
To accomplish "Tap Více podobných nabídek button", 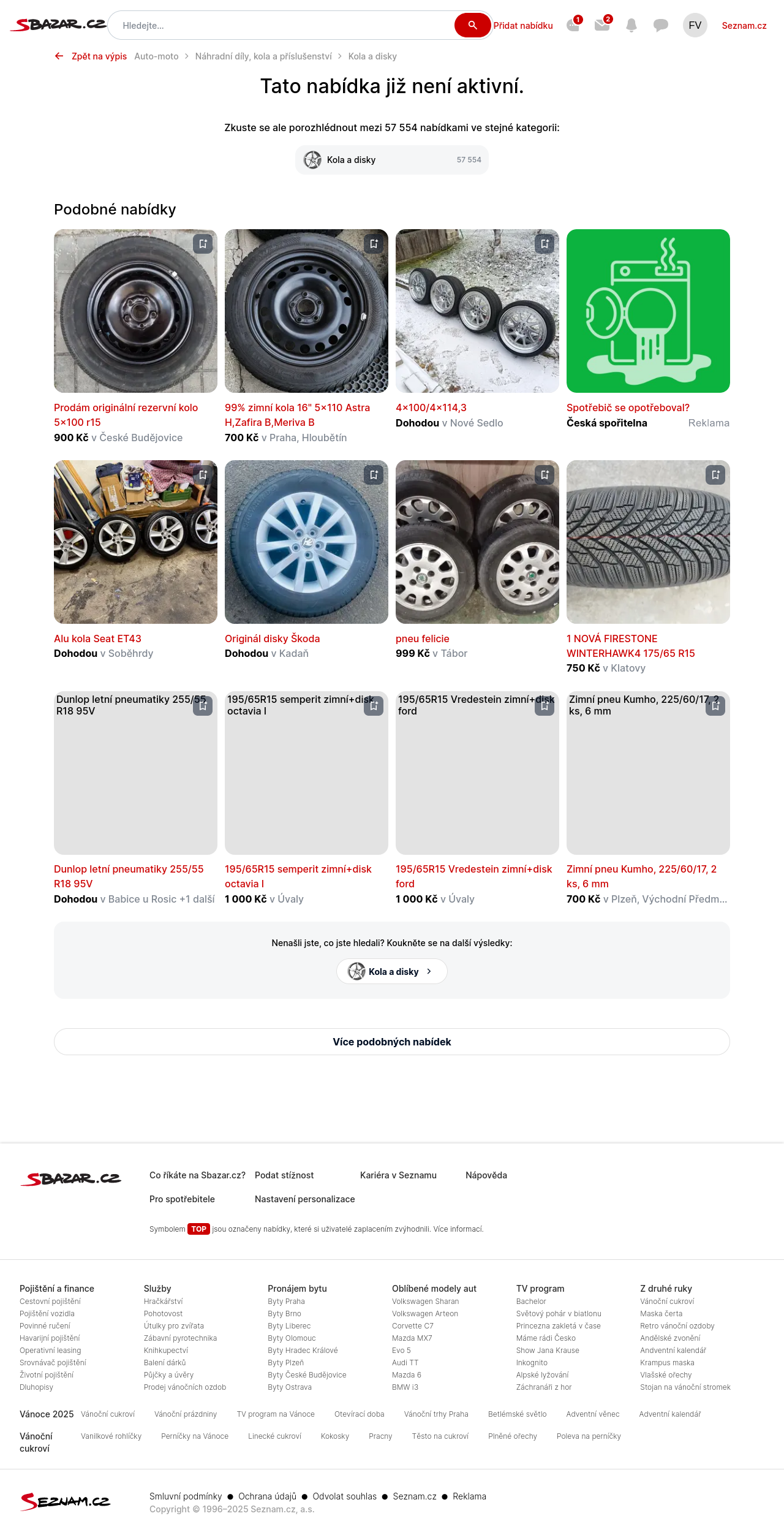I will pos(391,1042).
